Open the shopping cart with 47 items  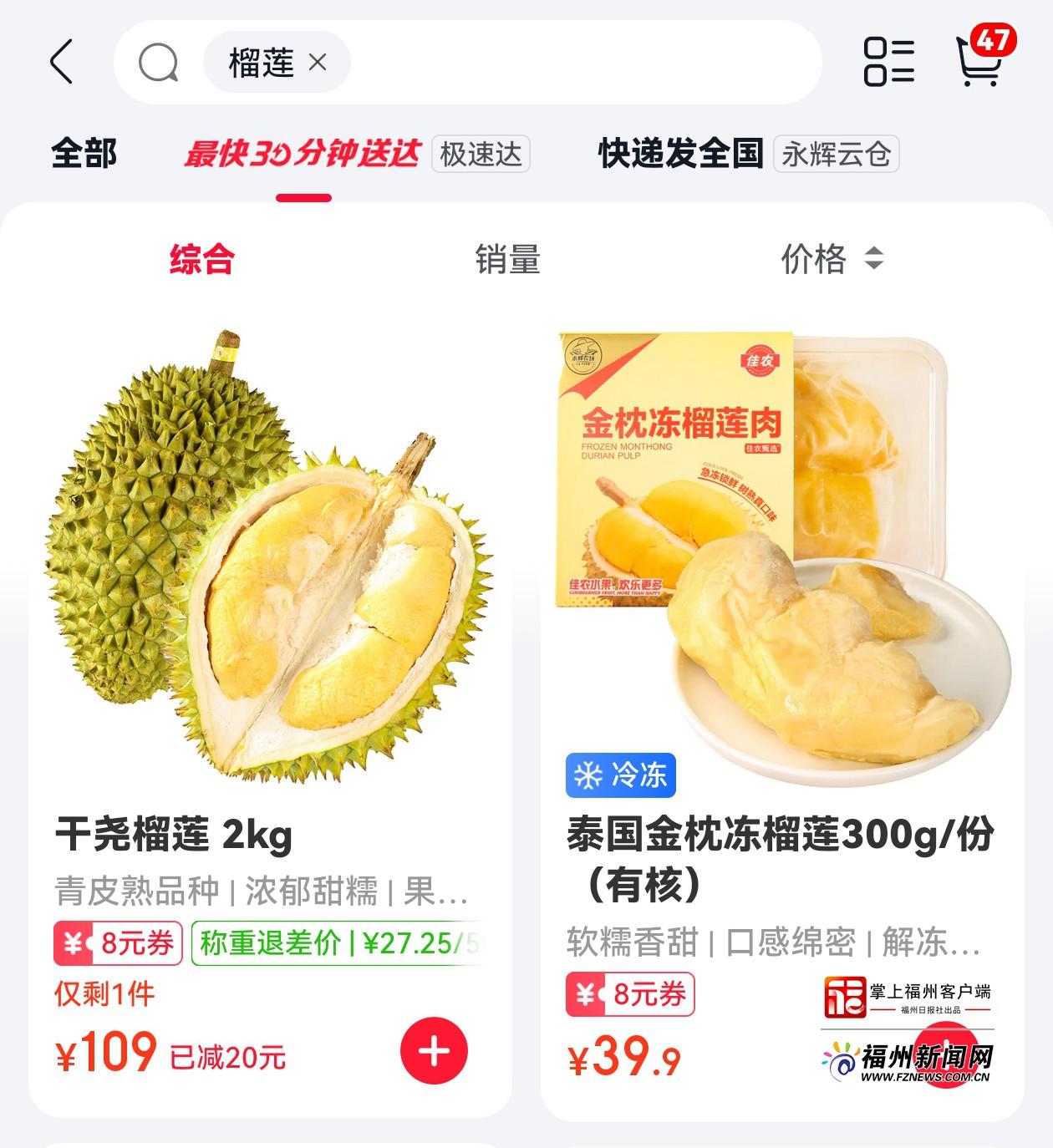pyautogui.click(x=979, y=63)
